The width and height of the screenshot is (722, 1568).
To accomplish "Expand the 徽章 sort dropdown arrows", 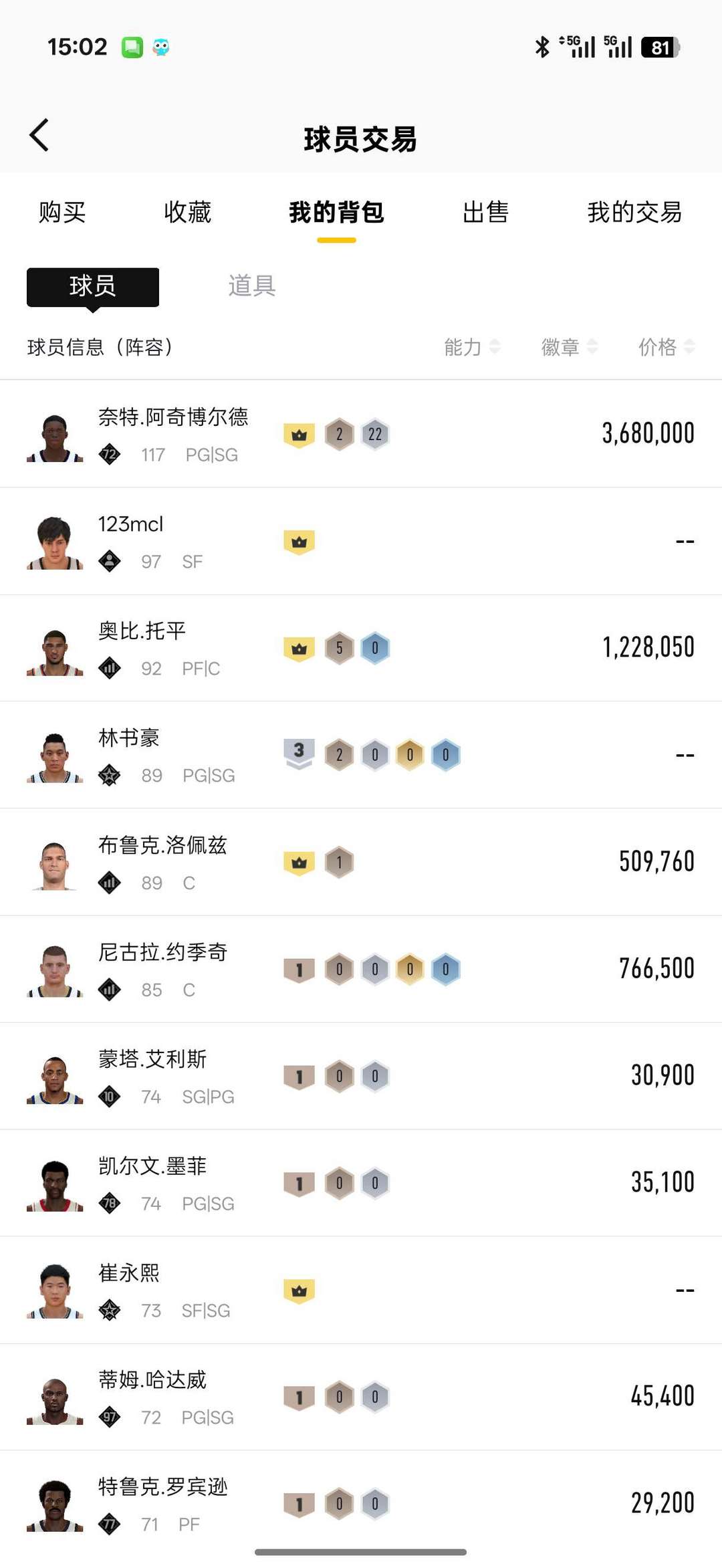I will click(592, 347).
